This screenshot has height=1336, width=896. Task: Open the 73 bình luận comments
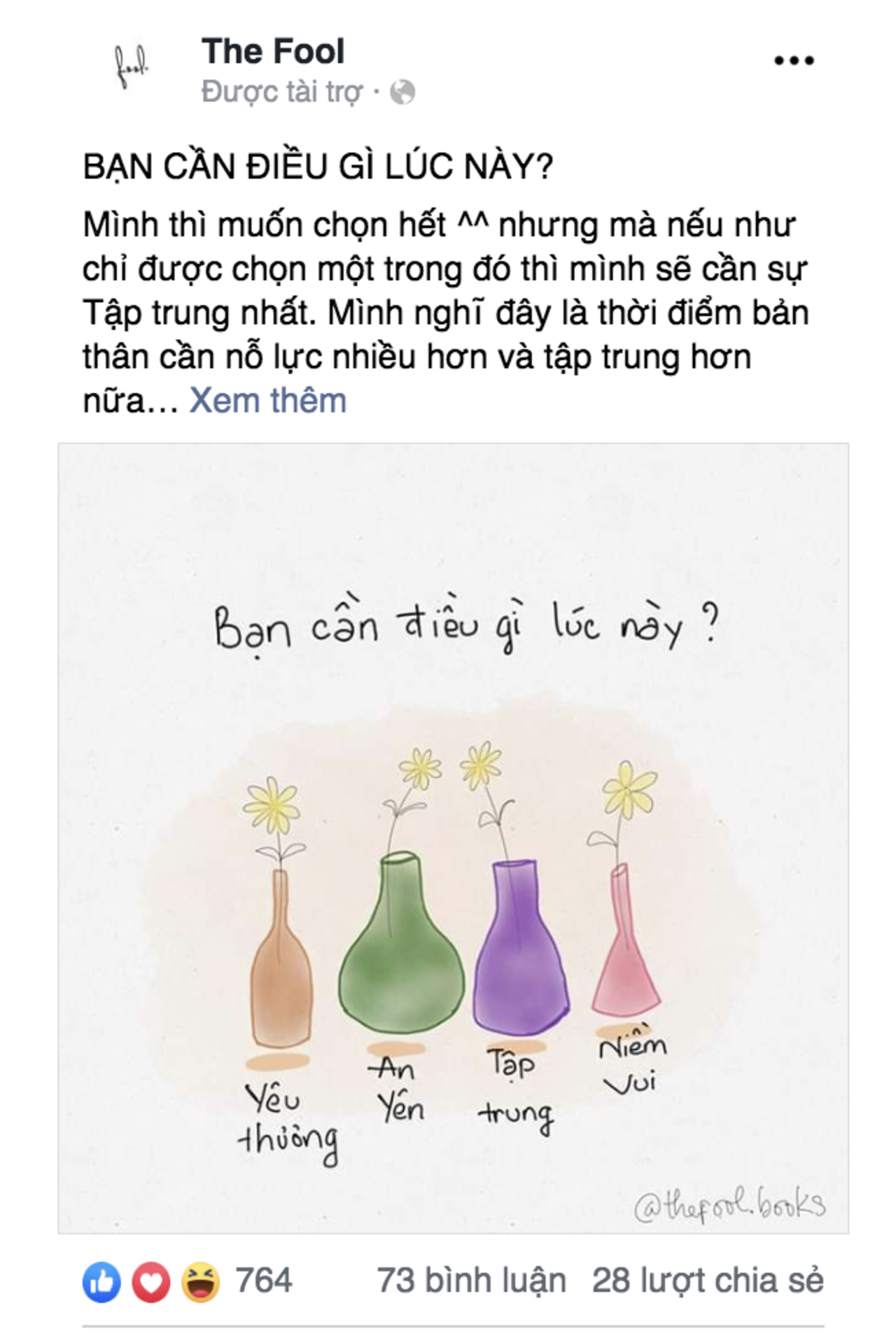point(471,1281)
